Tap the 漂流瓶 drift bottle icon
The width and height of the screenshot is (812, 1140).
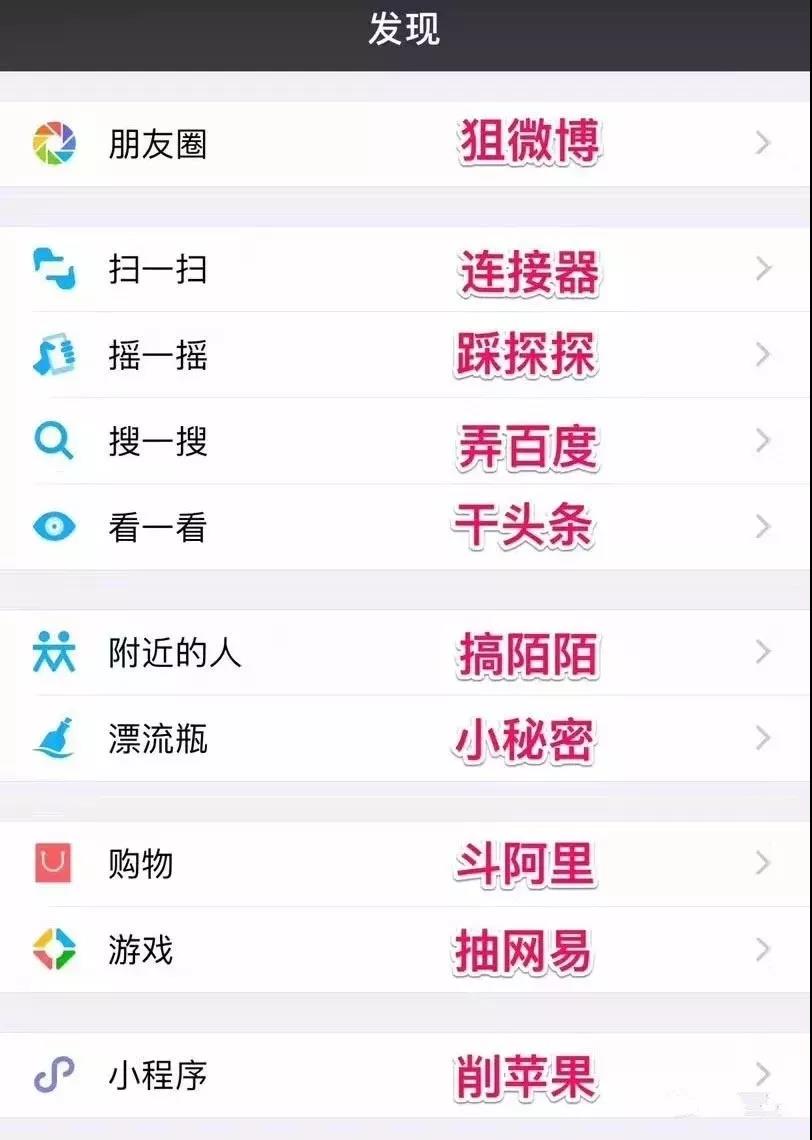coord(55,738)
